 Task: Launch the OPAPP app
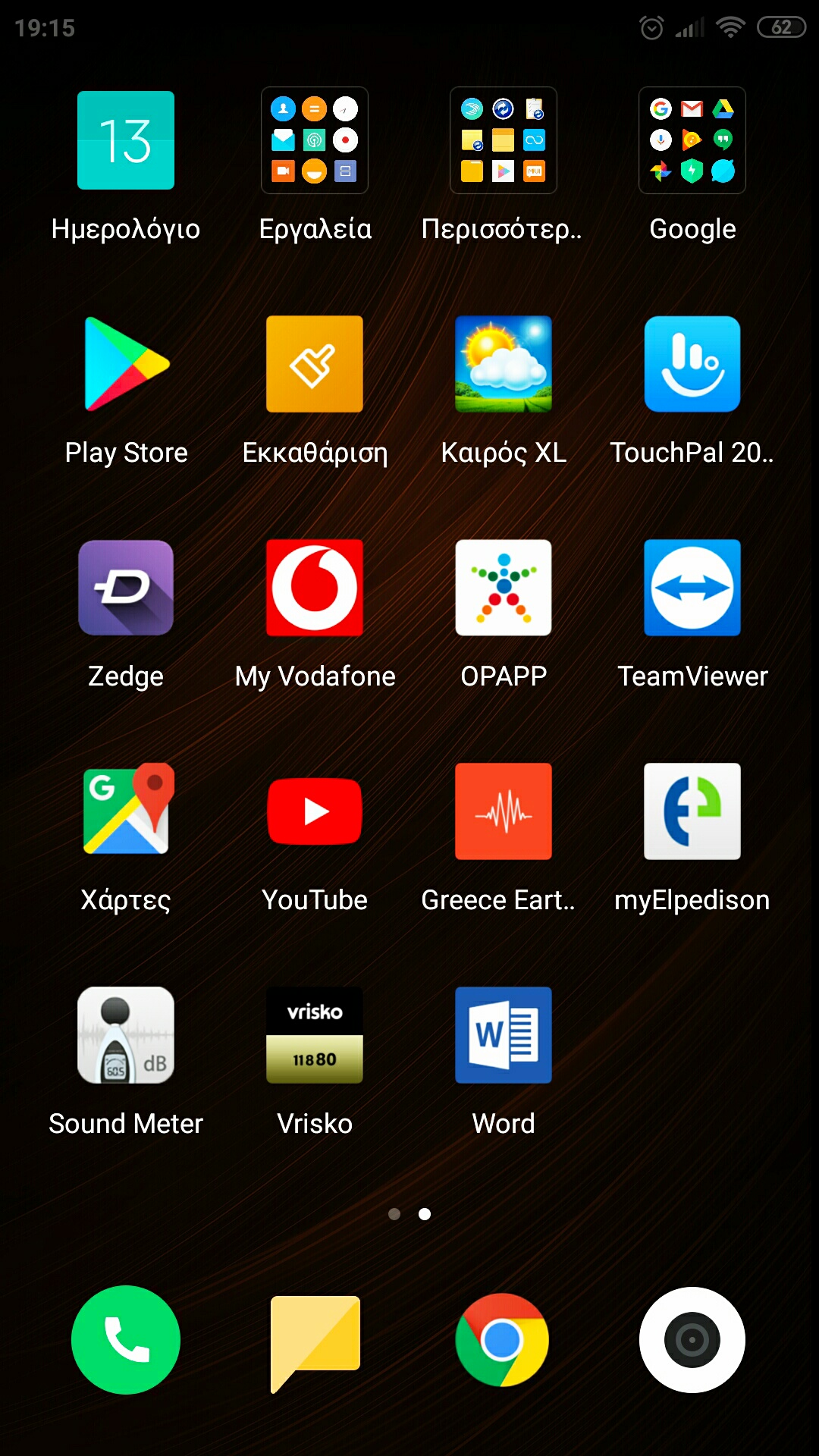pos(504,588)
